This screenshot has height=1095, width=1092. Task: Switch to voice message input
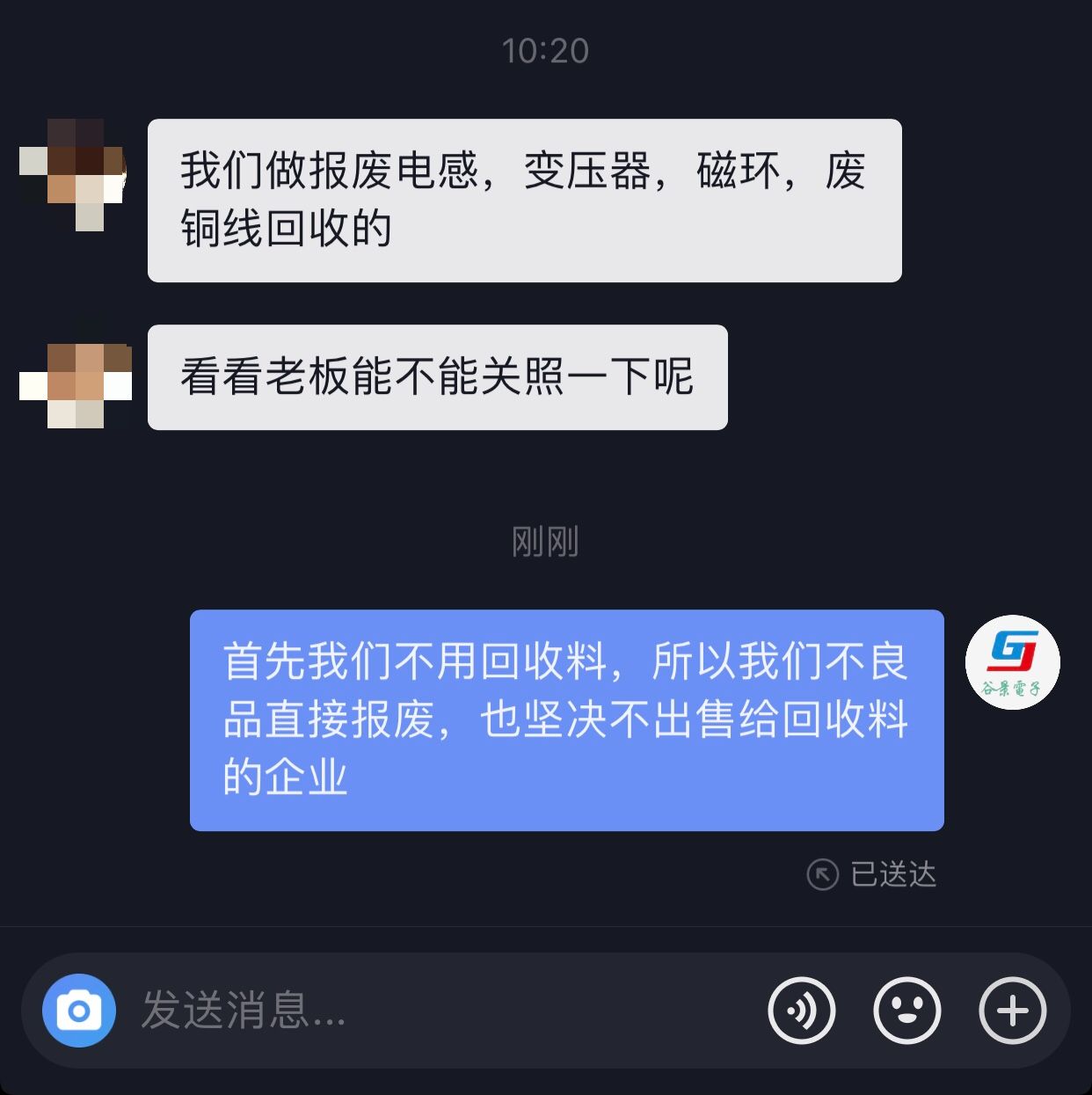[x=801, y=1011]
